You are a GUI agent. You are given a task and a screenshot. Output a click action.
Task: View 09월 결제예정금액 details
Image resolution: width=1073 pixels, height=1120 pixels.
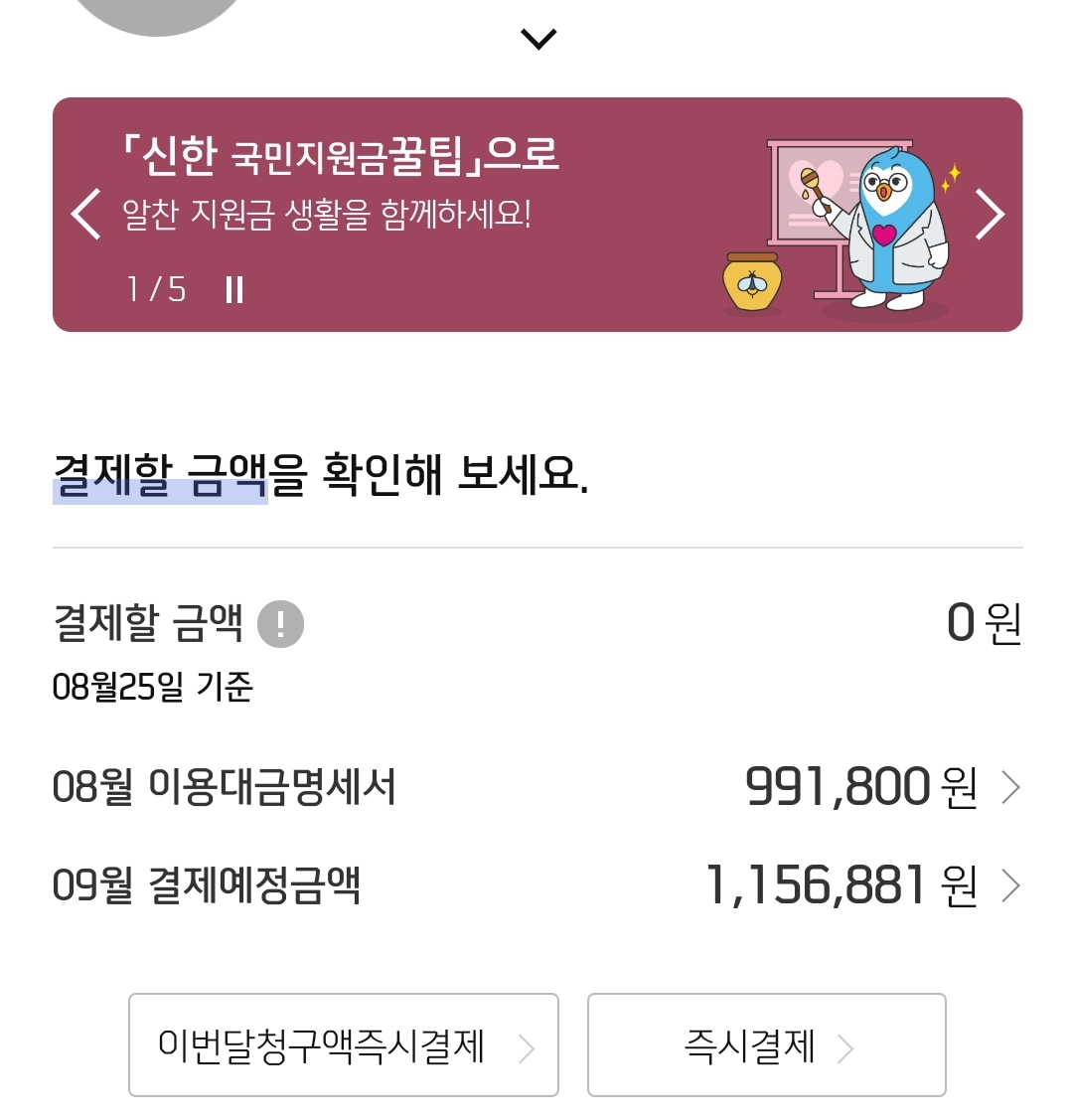(x=1009, y=885)
